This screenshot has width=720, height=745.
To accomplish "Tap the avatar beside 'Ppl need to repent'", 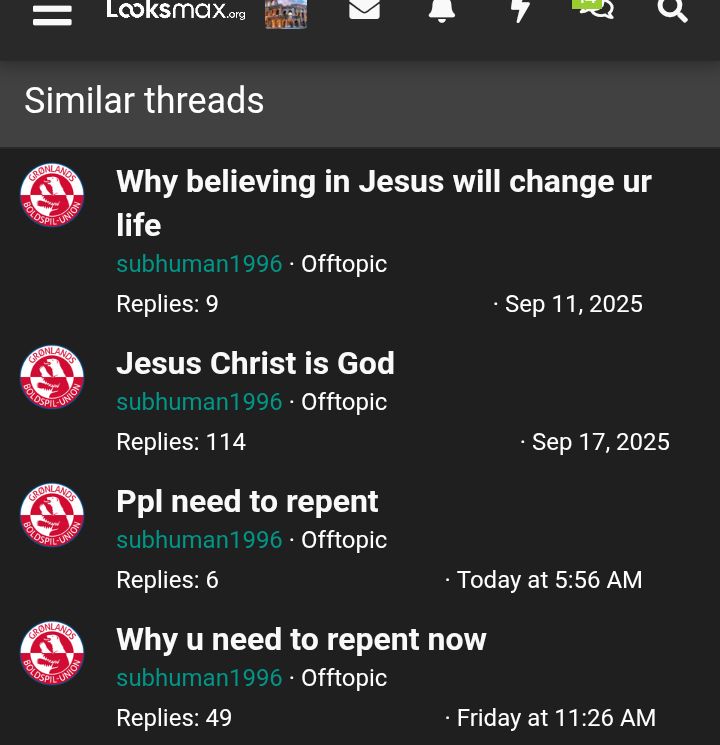I will (52, 515).
